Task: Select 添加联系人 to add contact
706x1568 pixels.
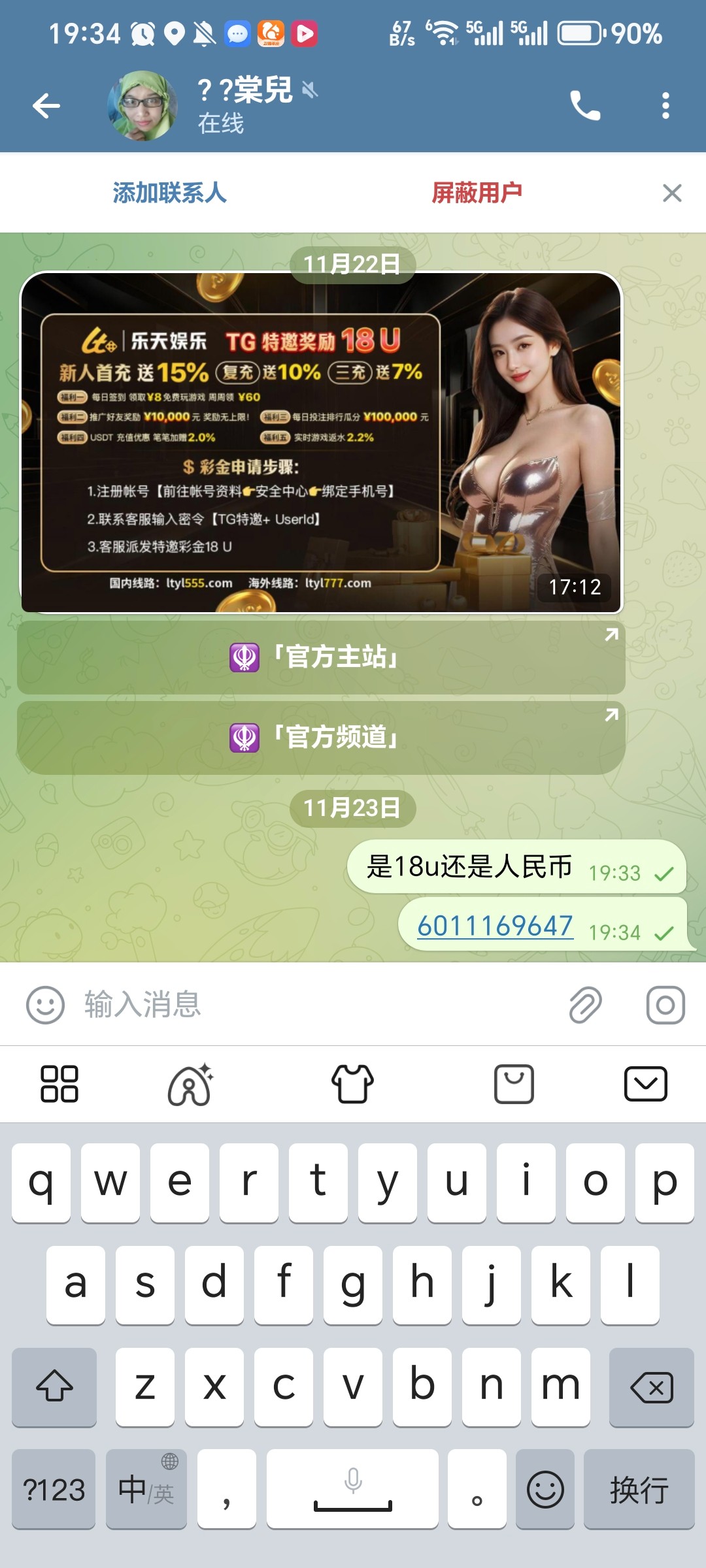Action: pos(170,193)
